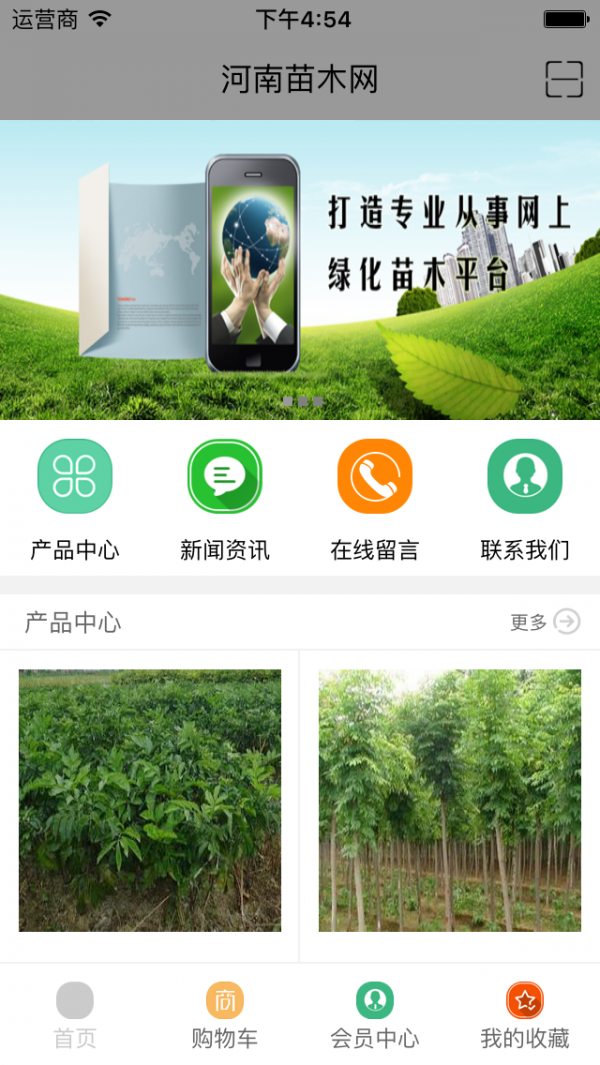
Task: Open the dense green seedlings product
Action: pos(150,800)
